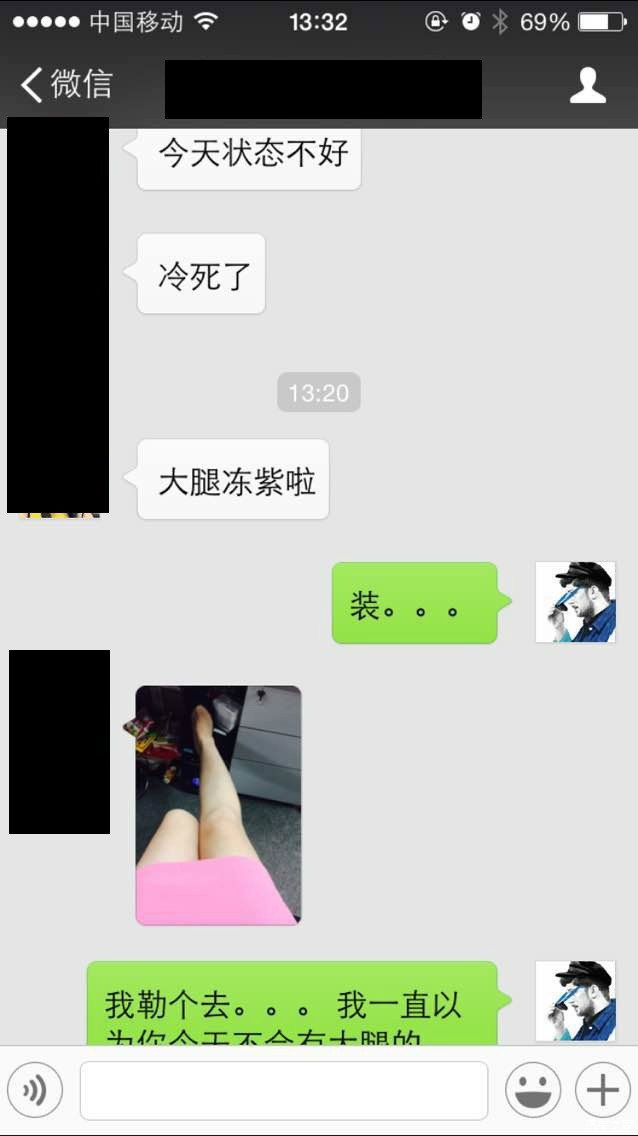Focus the message text field

click(284, 1090)
